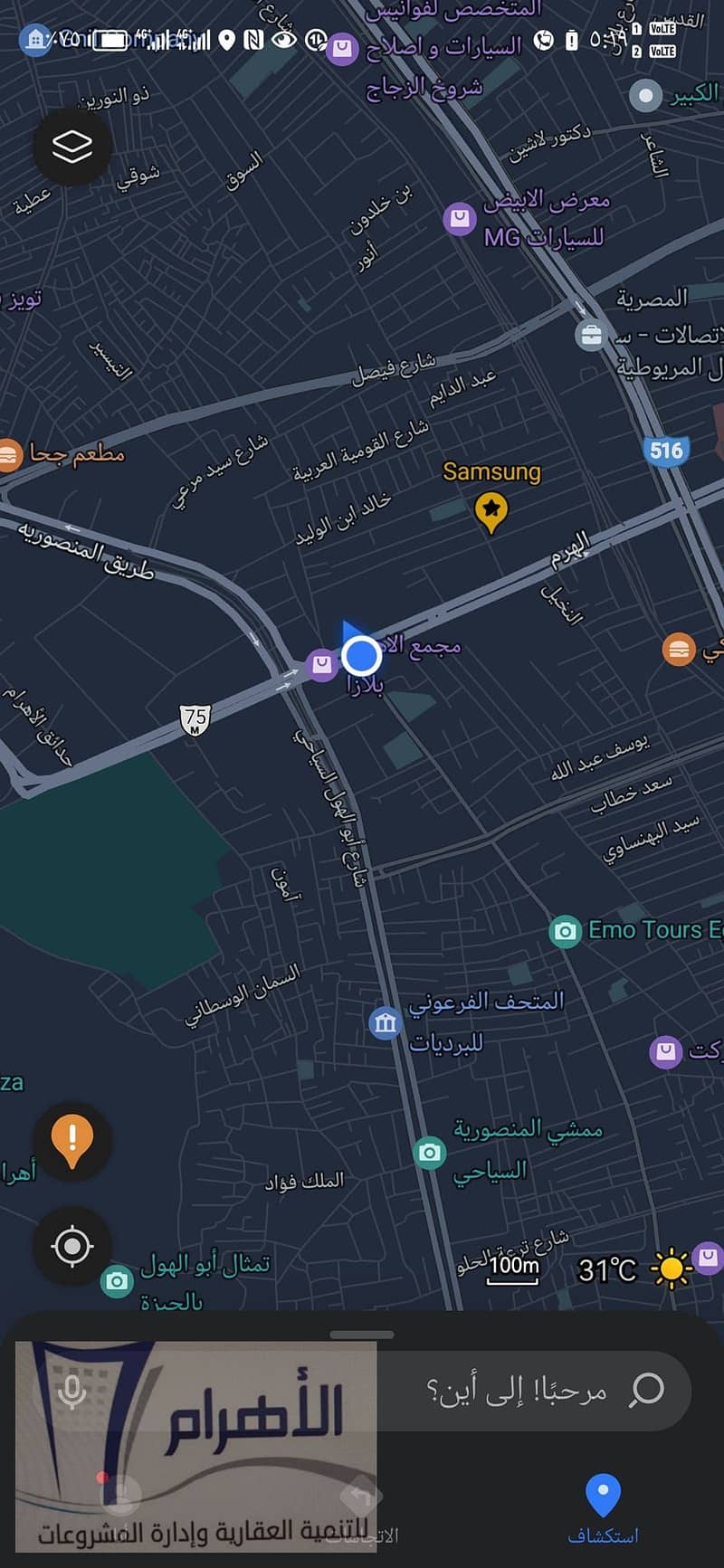Start voice search with the microphone
The width and height of the screenshot is (724, 1568).
pyautogui.click(x=72, y=1391)
